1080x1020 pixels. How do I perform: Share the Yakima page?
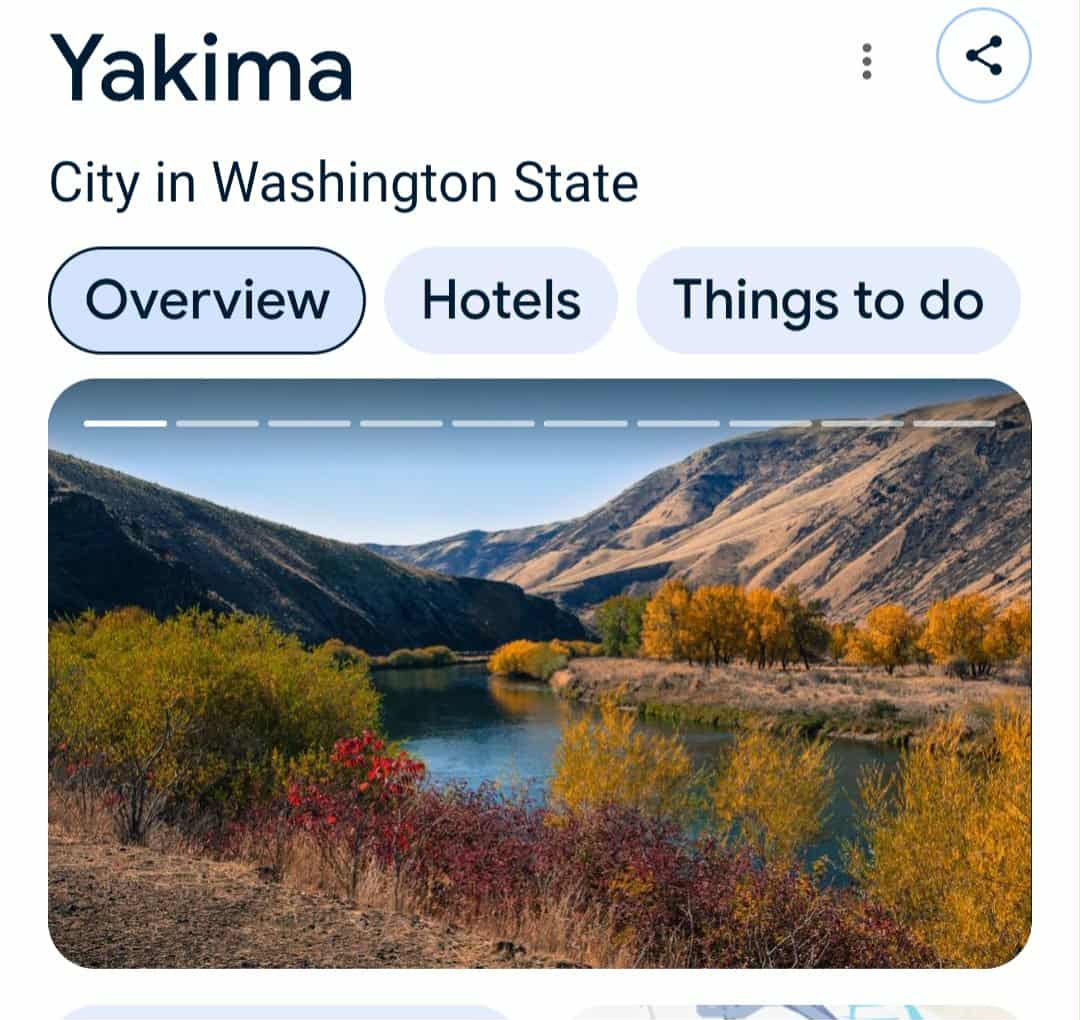pyautogui.click(x=983, y=56)
